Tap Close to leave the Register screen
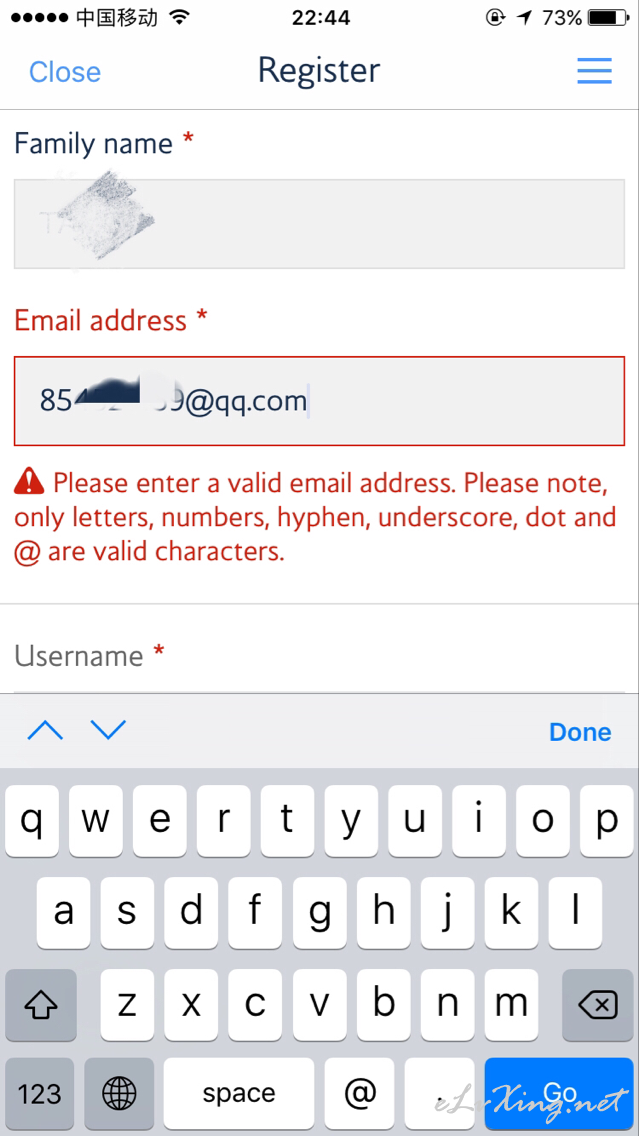The image size is (639, 1136). (x=64, y=72)
